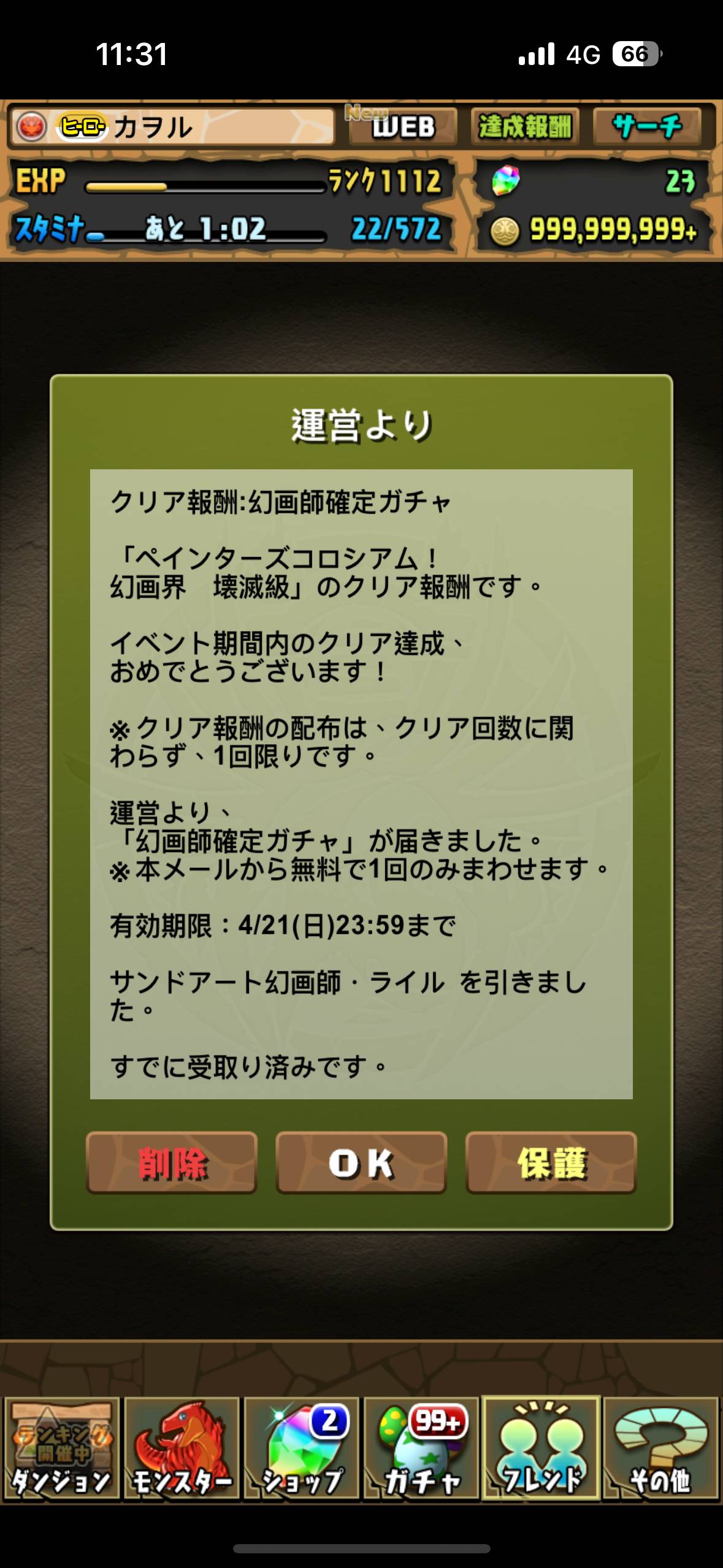Select the フレンド tab

(541, 1449)
